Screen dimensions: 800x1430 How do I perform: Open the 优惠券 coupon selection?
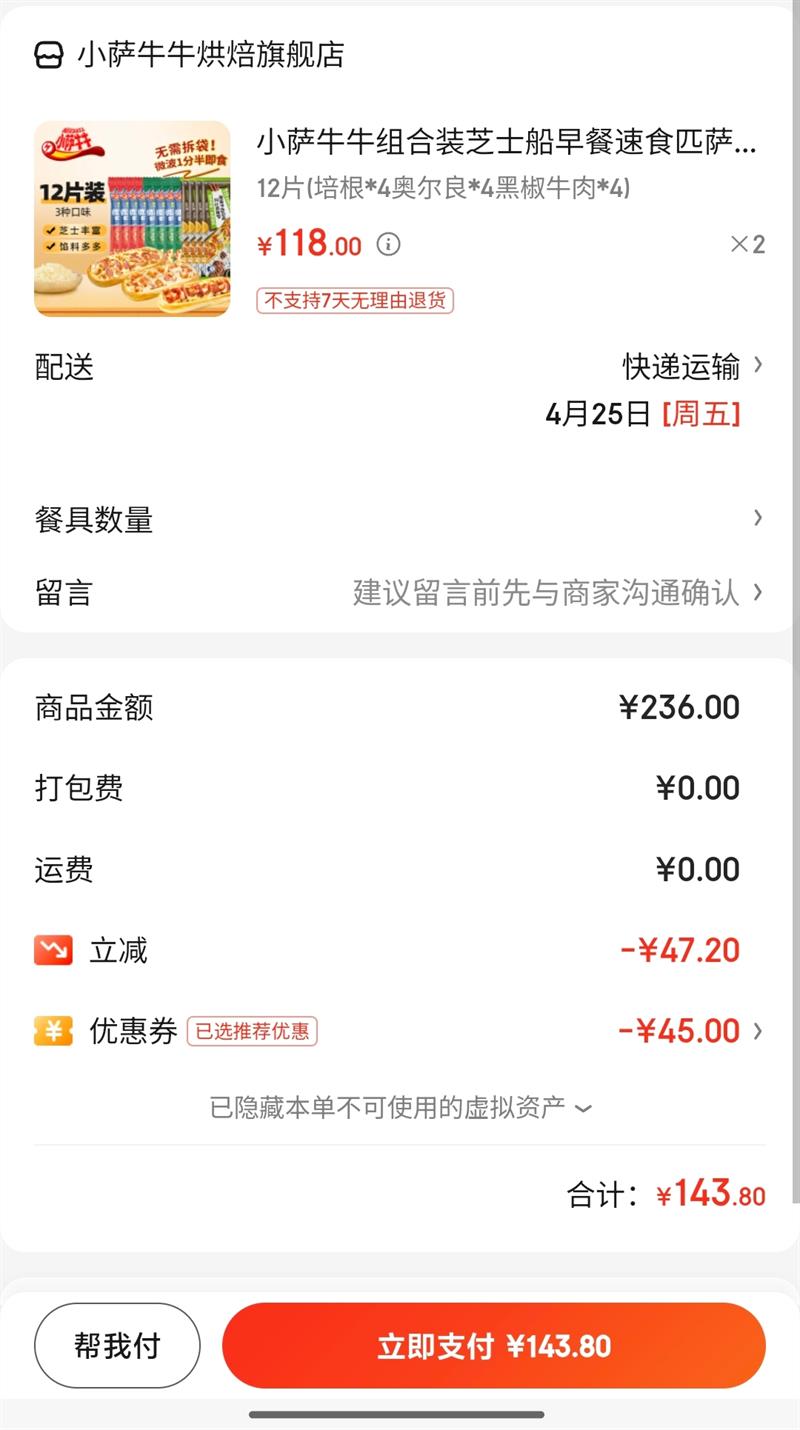pos(688,1031)
